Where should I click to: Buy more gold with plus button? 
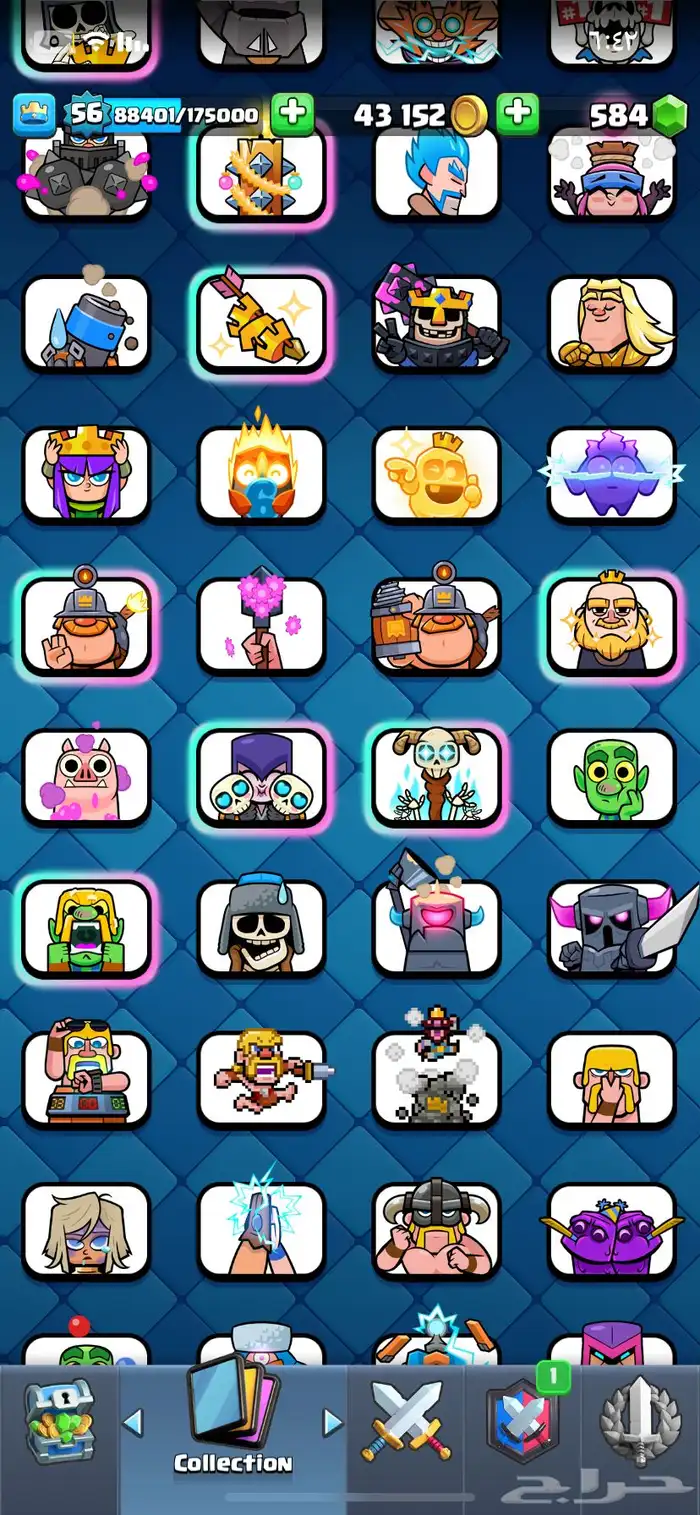[517, 114]
